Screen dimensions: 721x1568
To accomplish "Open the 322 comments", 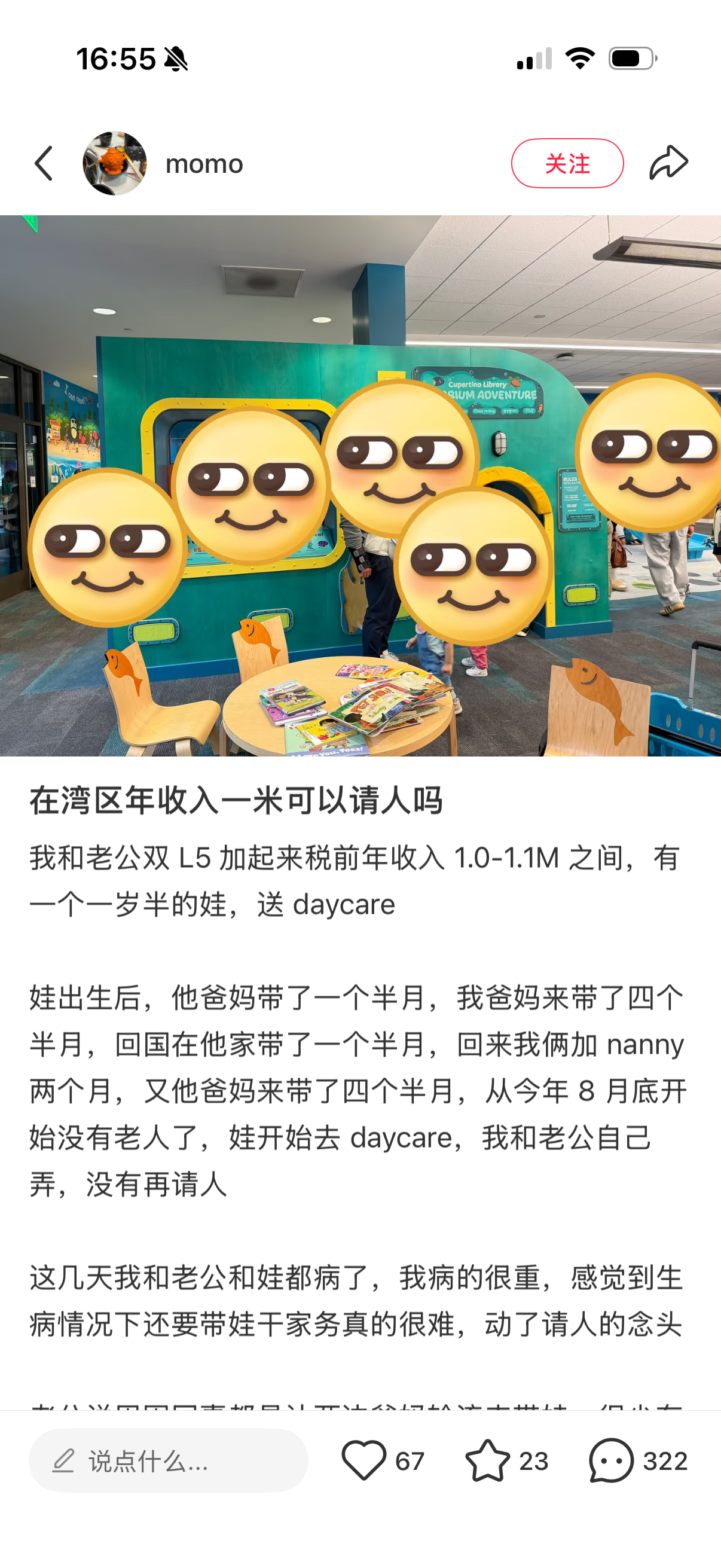I will (x=612, y=1460).
